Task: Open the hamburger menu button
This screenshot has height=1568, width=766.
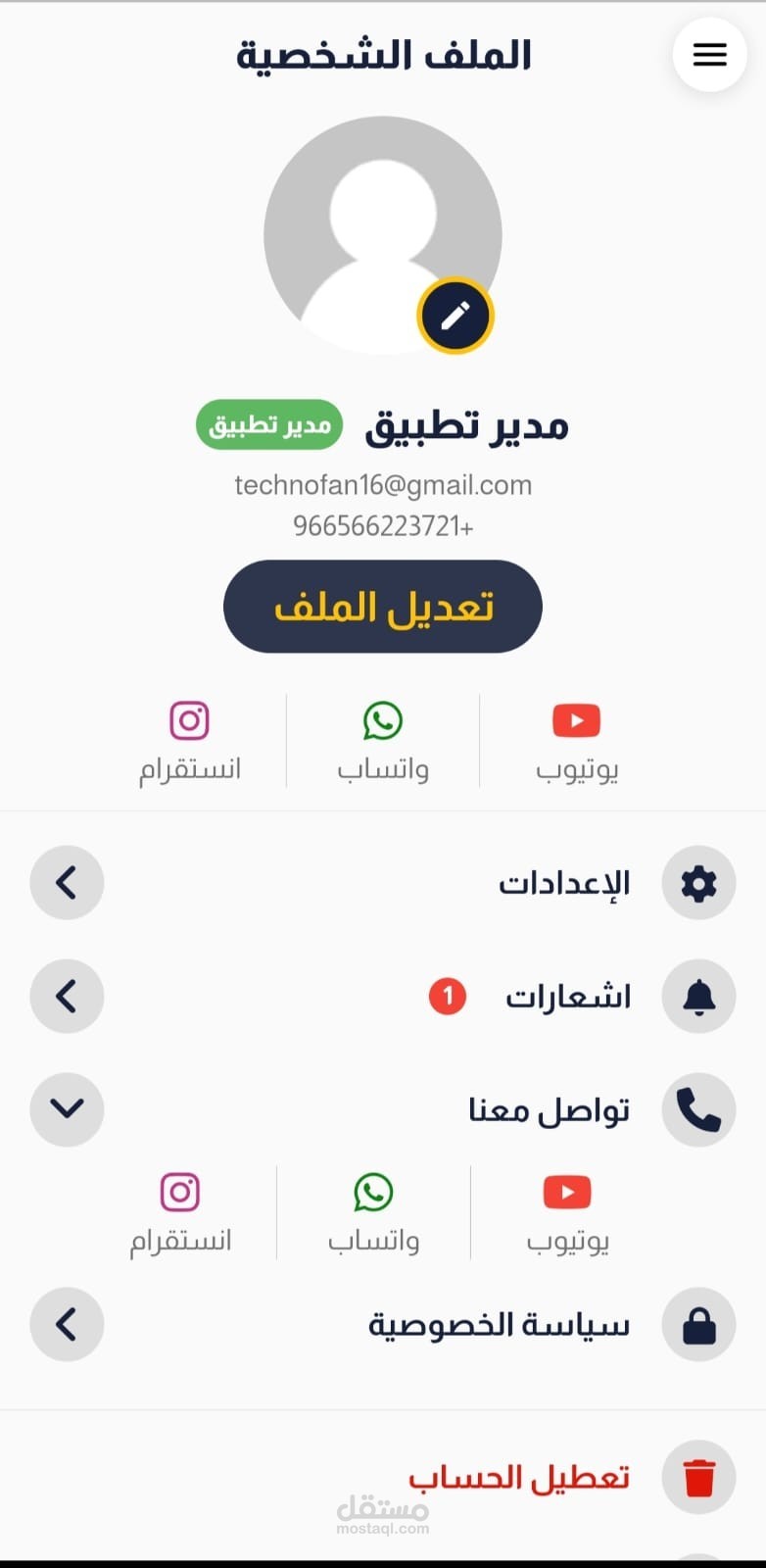Action: point(709,55)
